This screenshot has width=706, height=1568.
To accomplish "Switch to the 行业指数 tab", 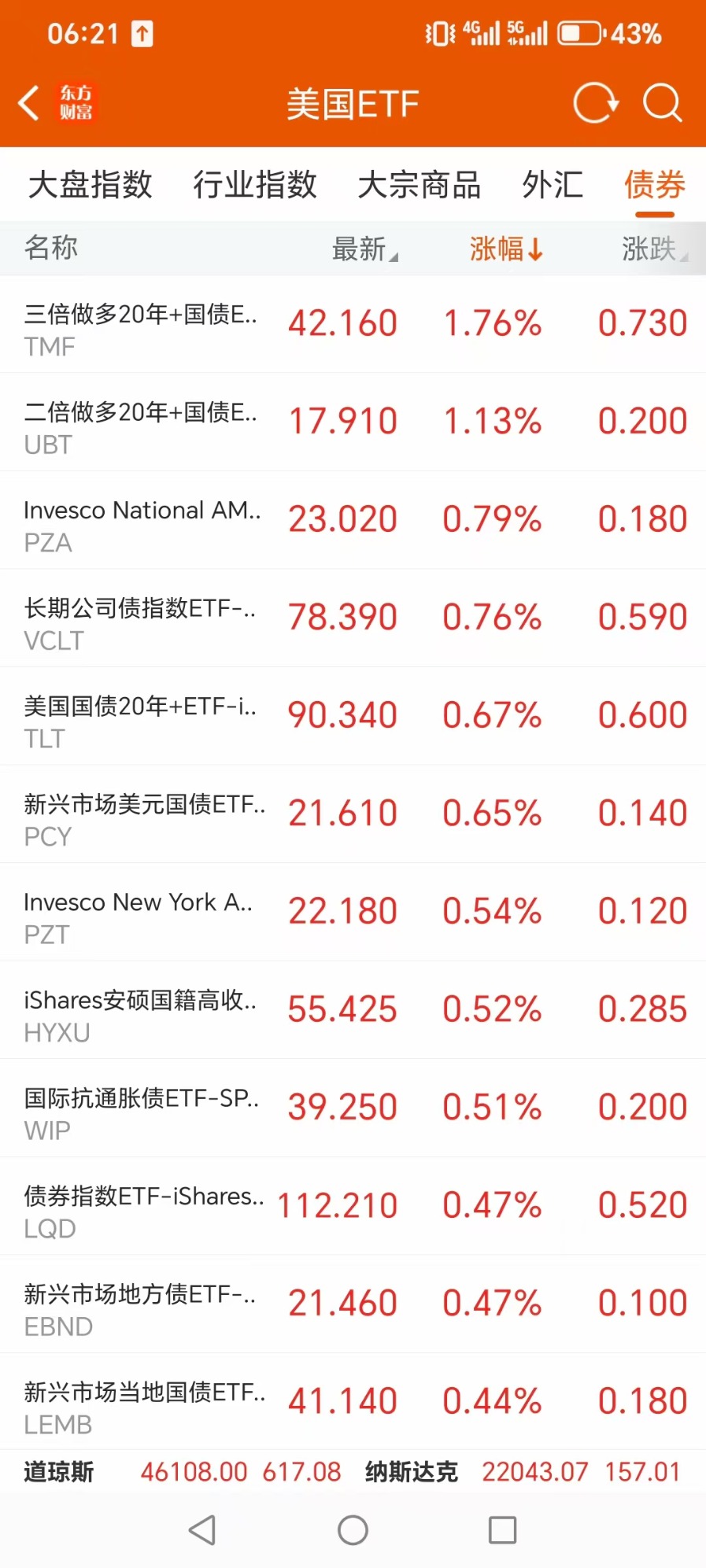I will pos(255,185).
